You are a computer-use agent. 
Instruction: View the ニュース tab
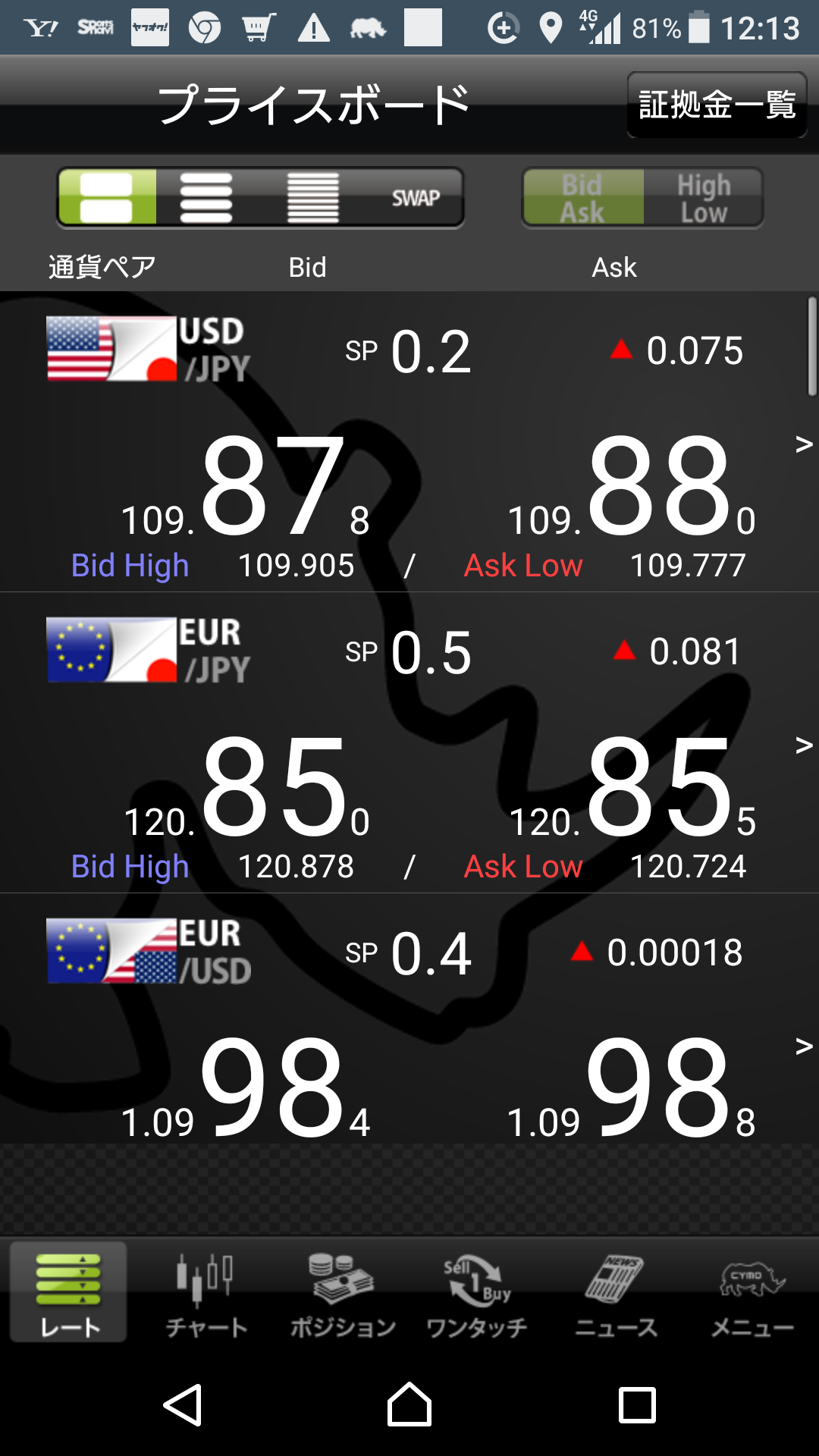click(615, 1293)
